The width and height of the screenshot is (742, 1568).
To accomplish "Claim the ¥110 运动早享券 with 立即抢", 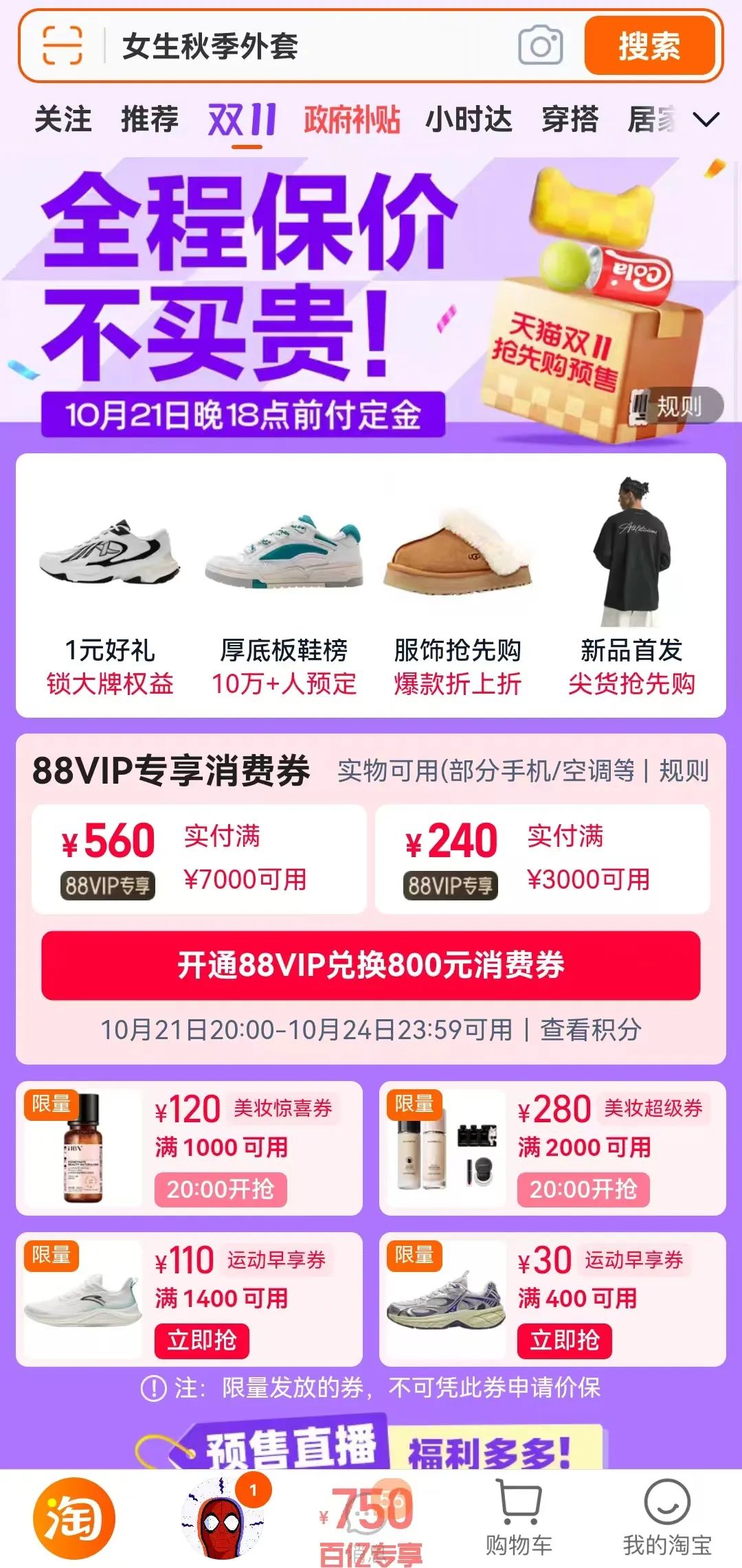I will pos(202,1340).
